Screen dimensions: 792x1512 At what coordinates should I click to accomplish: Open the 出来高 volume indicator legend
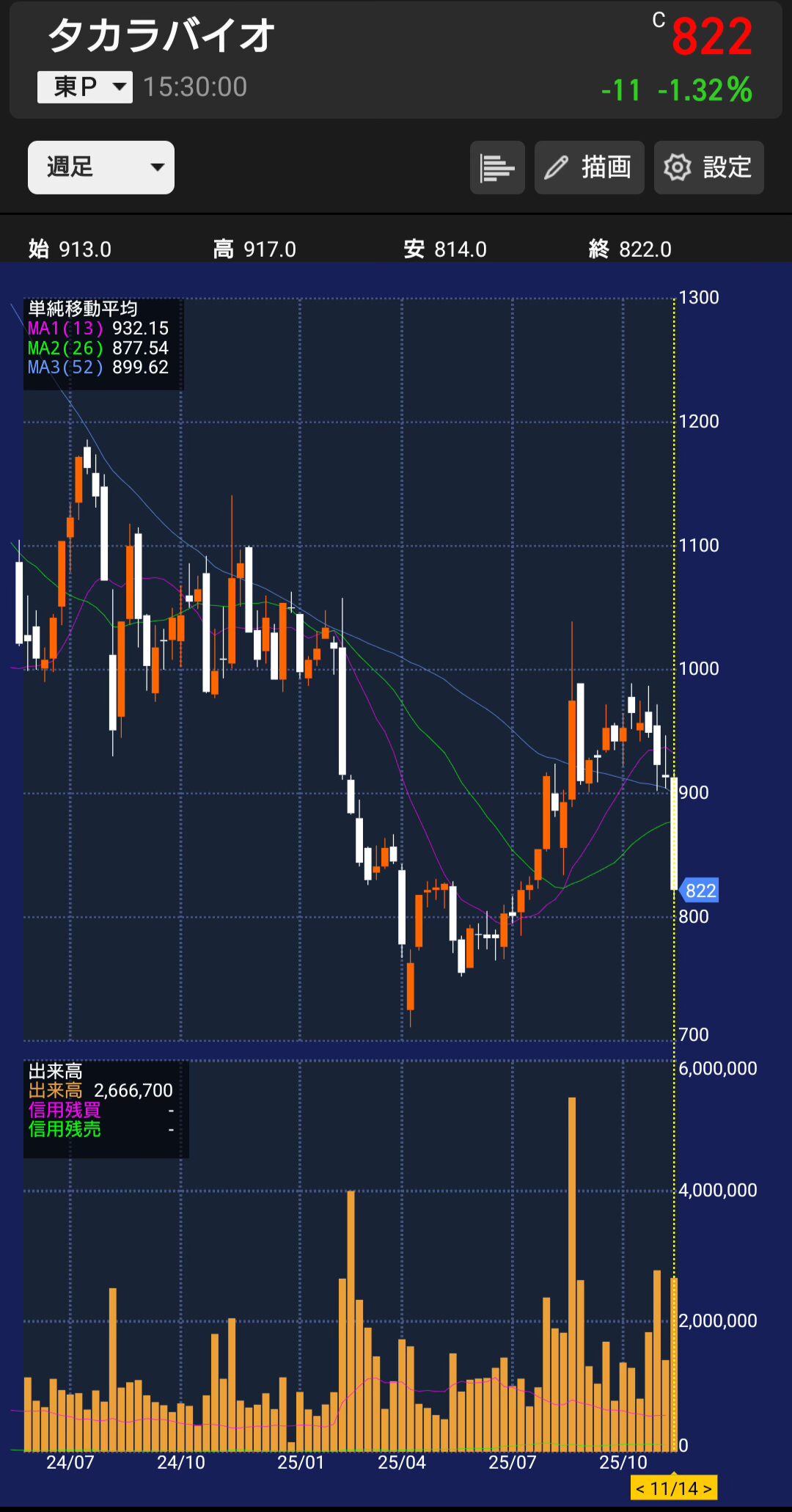click(x=106, y=1109)
